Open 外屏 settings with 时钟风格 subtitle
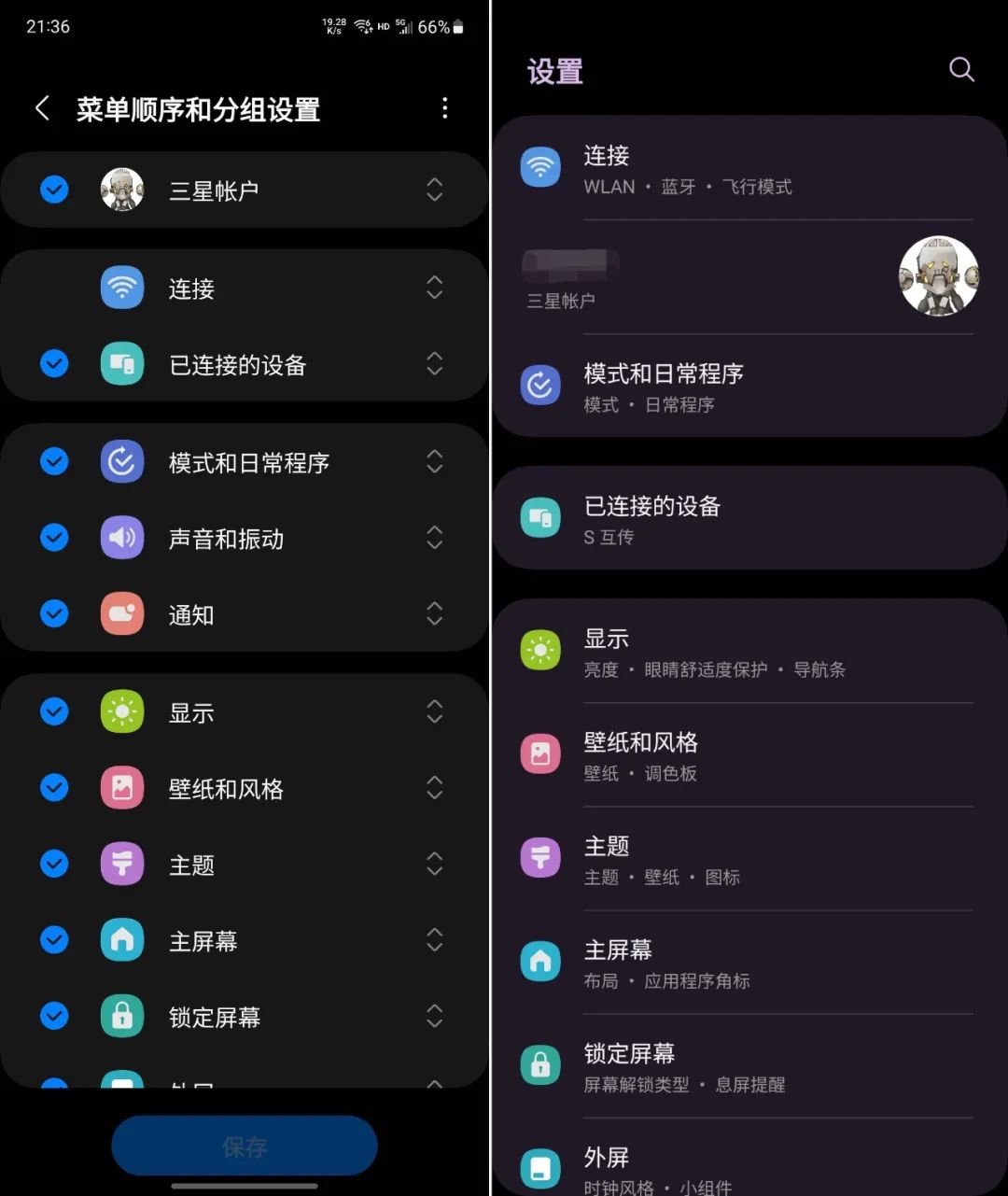The height and width of the screenshot is (1196, 1008). pos(747,1169)
